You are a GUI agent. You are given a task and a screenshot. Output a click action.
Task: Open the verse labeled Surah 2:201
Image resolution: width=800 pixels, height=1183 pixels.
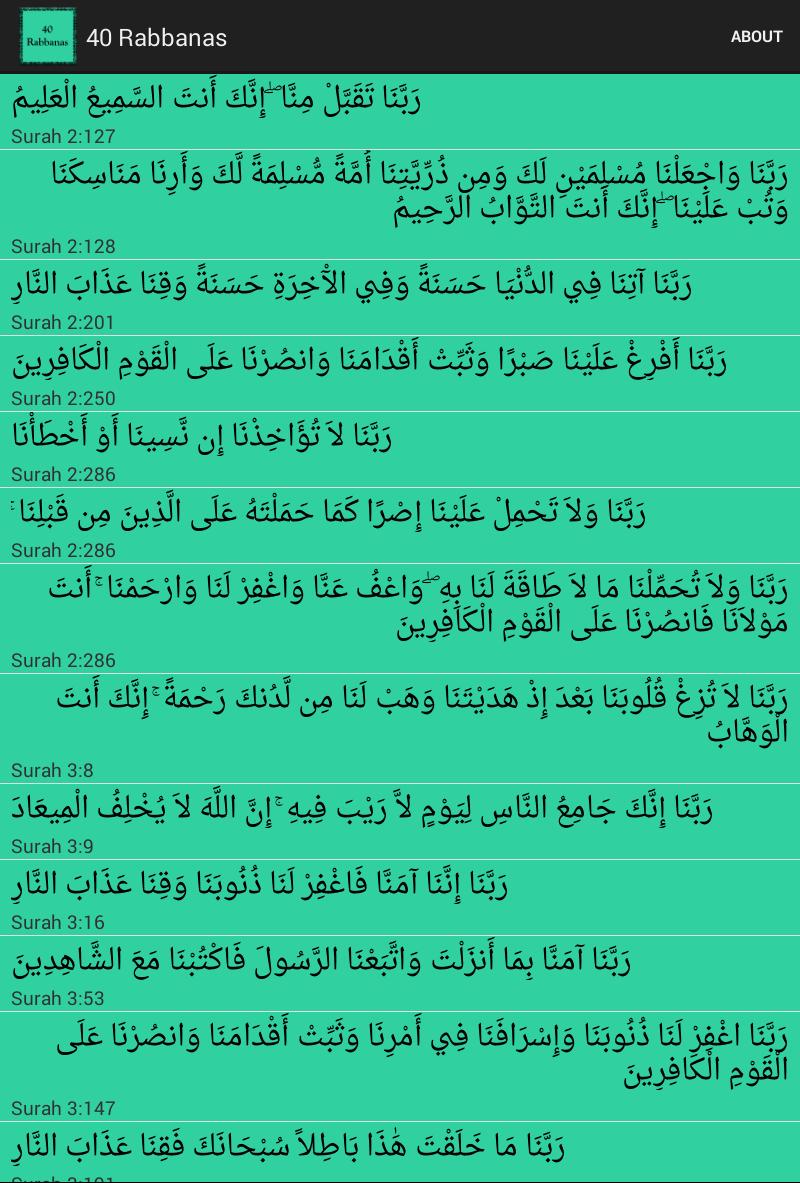[400, 297]
